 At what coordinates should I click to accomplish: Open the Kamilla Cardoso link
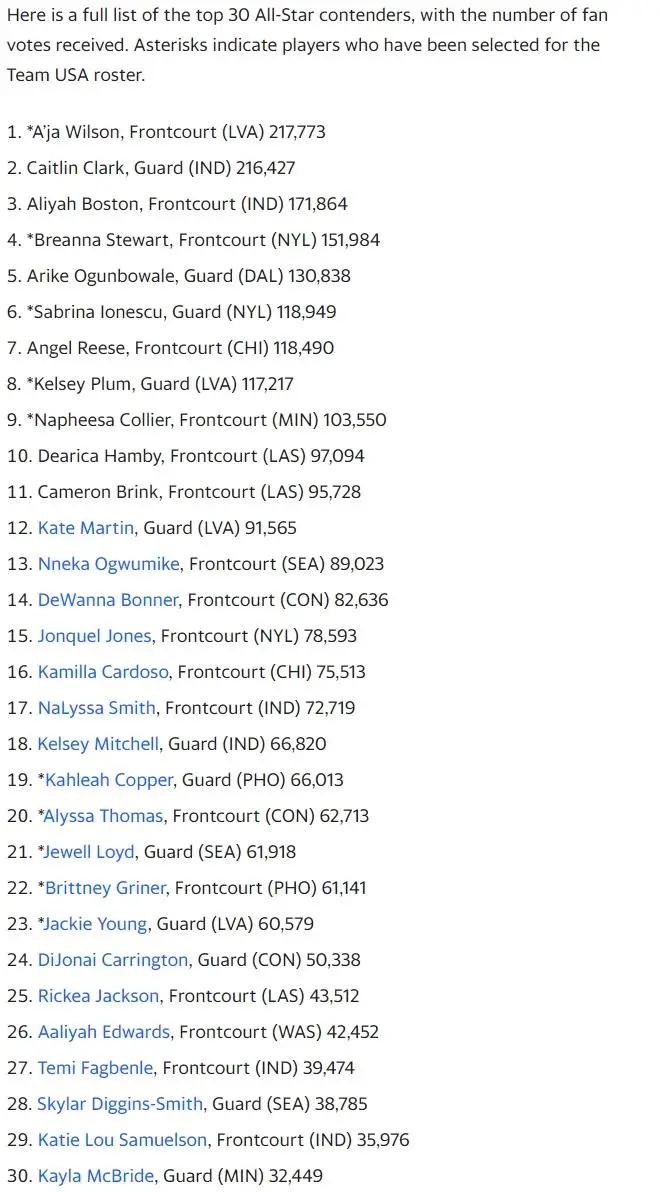click(103, 672)
